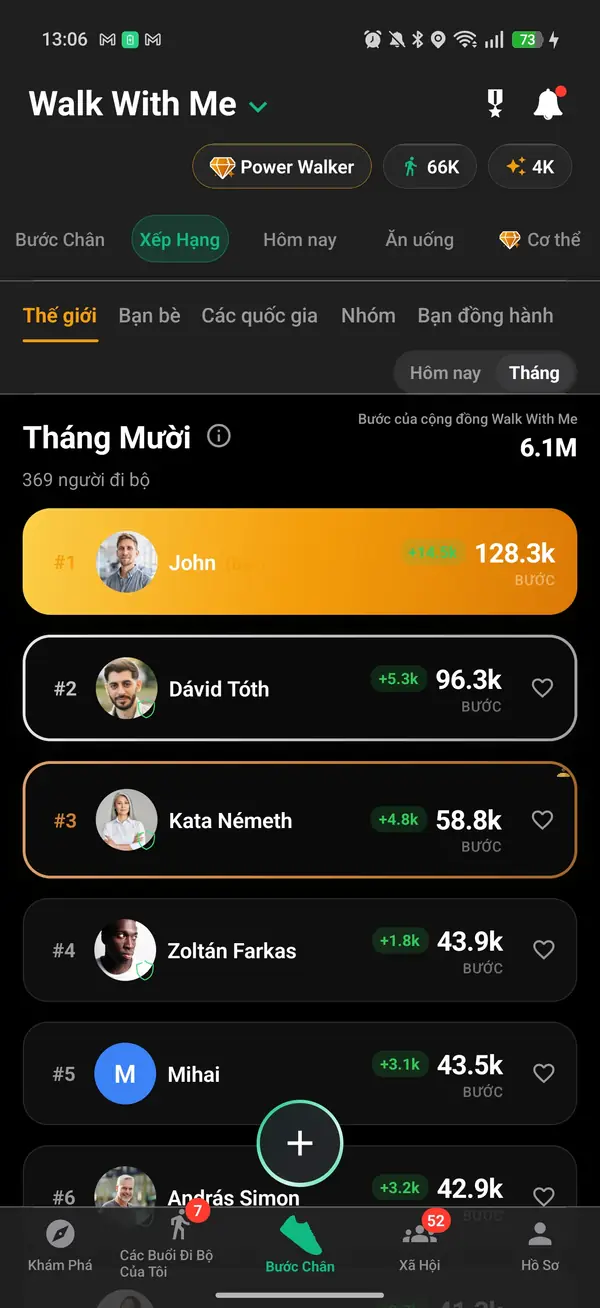
Task: Open the Hồ Sơ profile tab
Action: pos(540,1246)
